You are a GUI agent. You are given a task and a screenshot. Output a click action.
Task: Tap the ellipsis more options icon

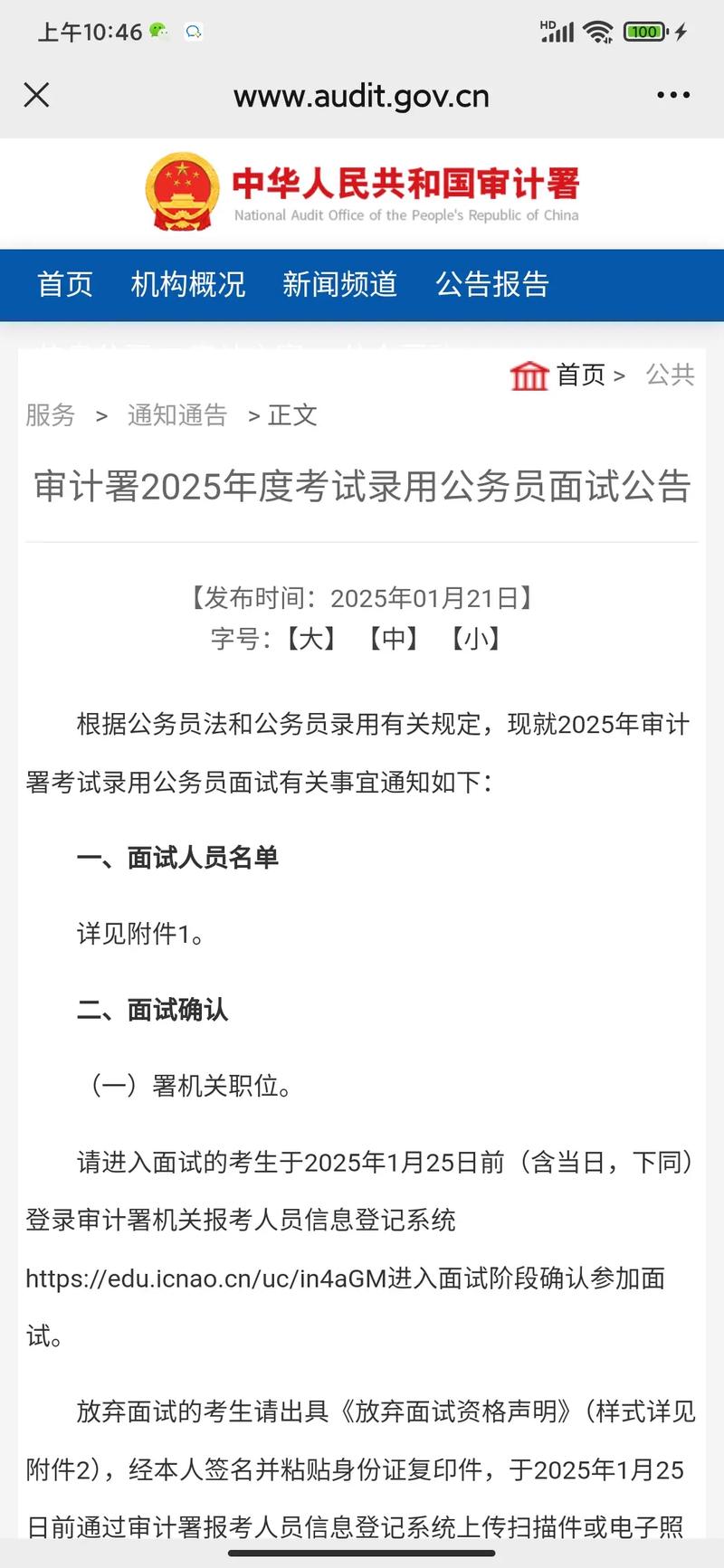point(672,95)
